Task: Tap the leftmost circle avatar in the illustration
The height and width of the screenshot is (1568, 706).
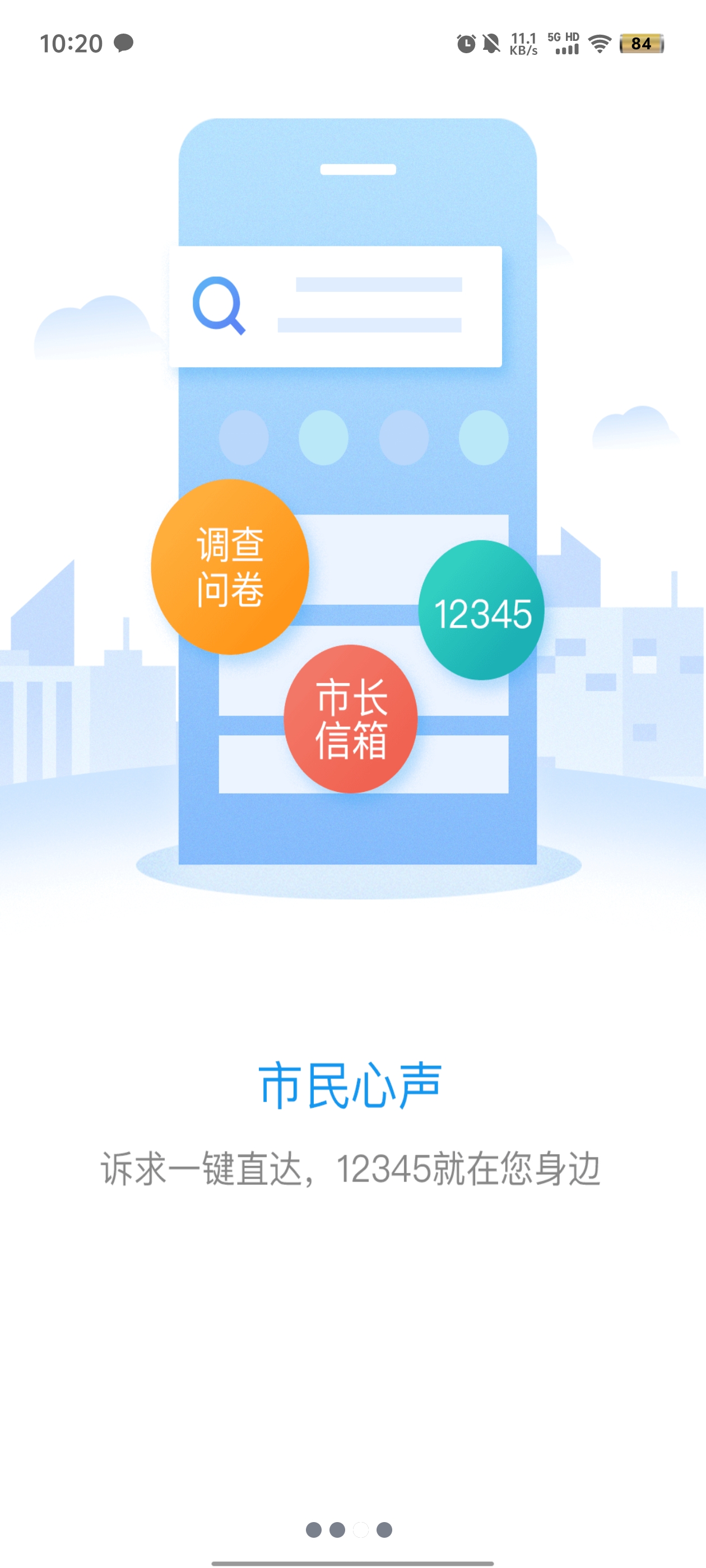Action: (x=243, y=439)
